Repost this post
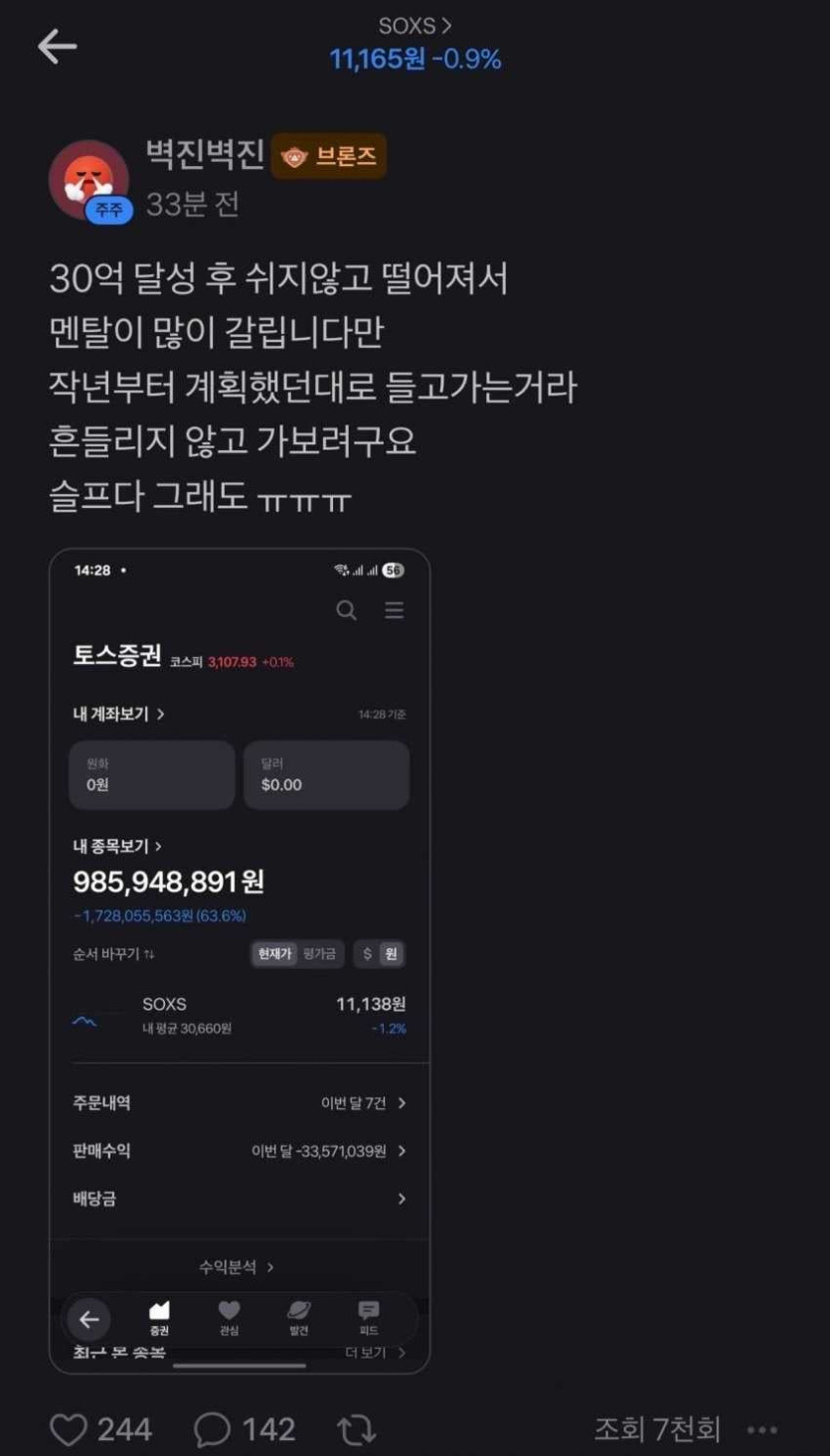The image size is (830, 1456). pyautogui.click(x=356, y=1429)
